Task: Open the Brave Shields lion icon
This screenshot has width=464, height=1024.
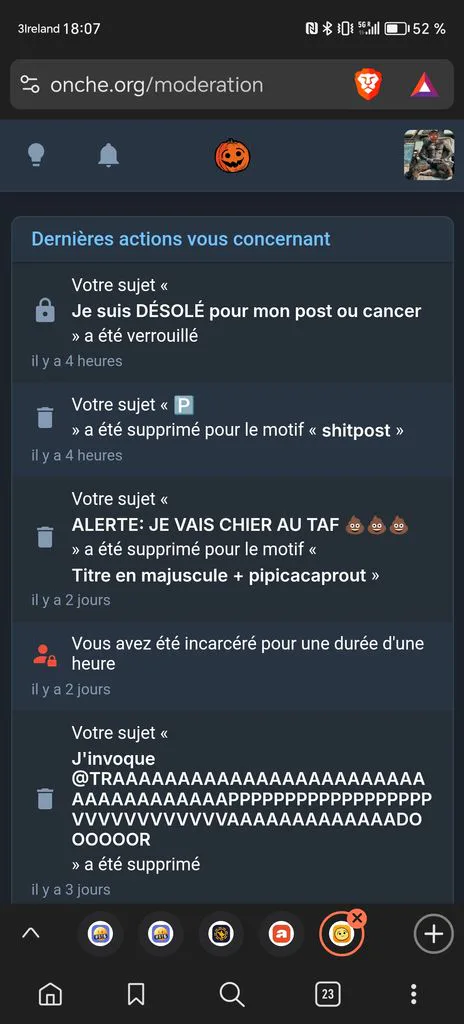Action: pyautogui.click(x=368, y=85)
